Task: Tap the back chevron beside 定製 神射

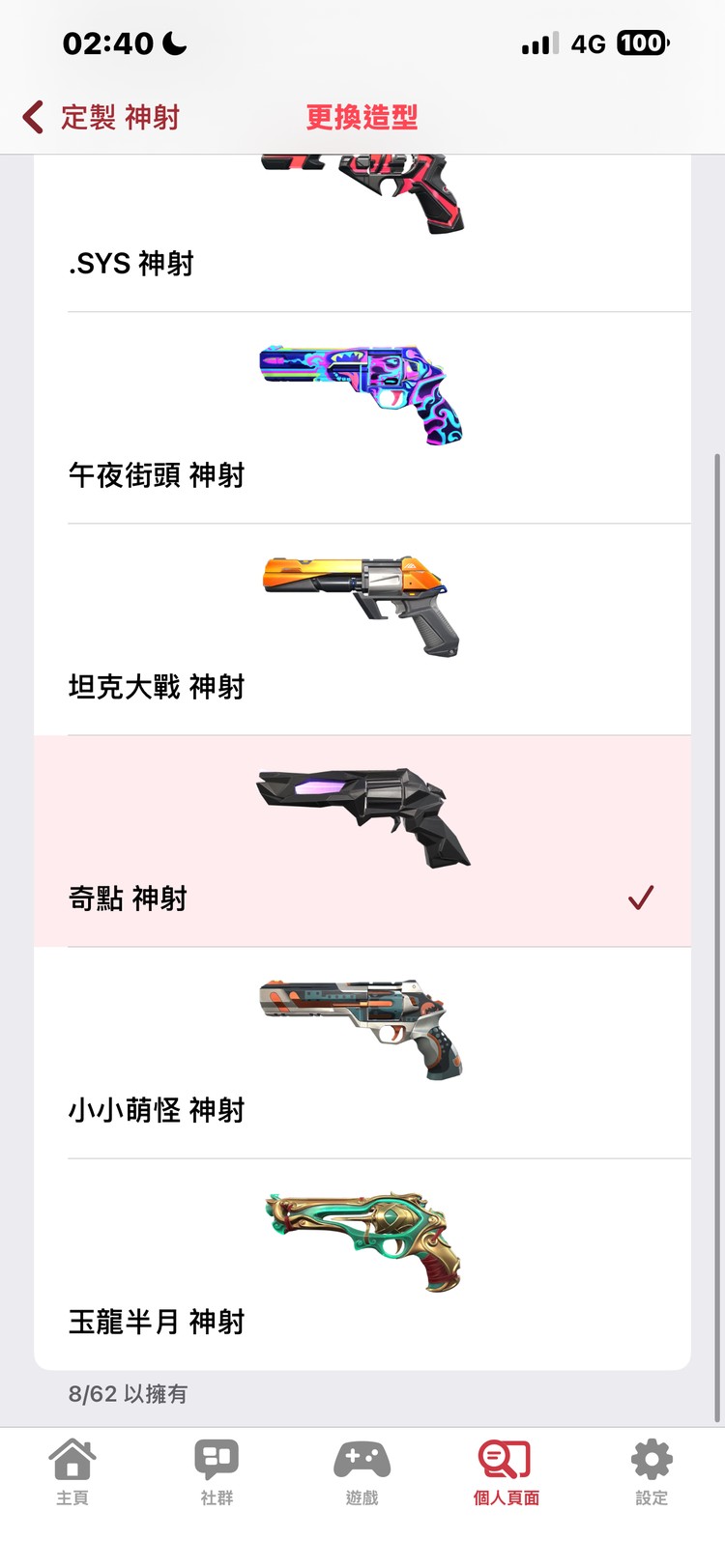Action: 30,116
